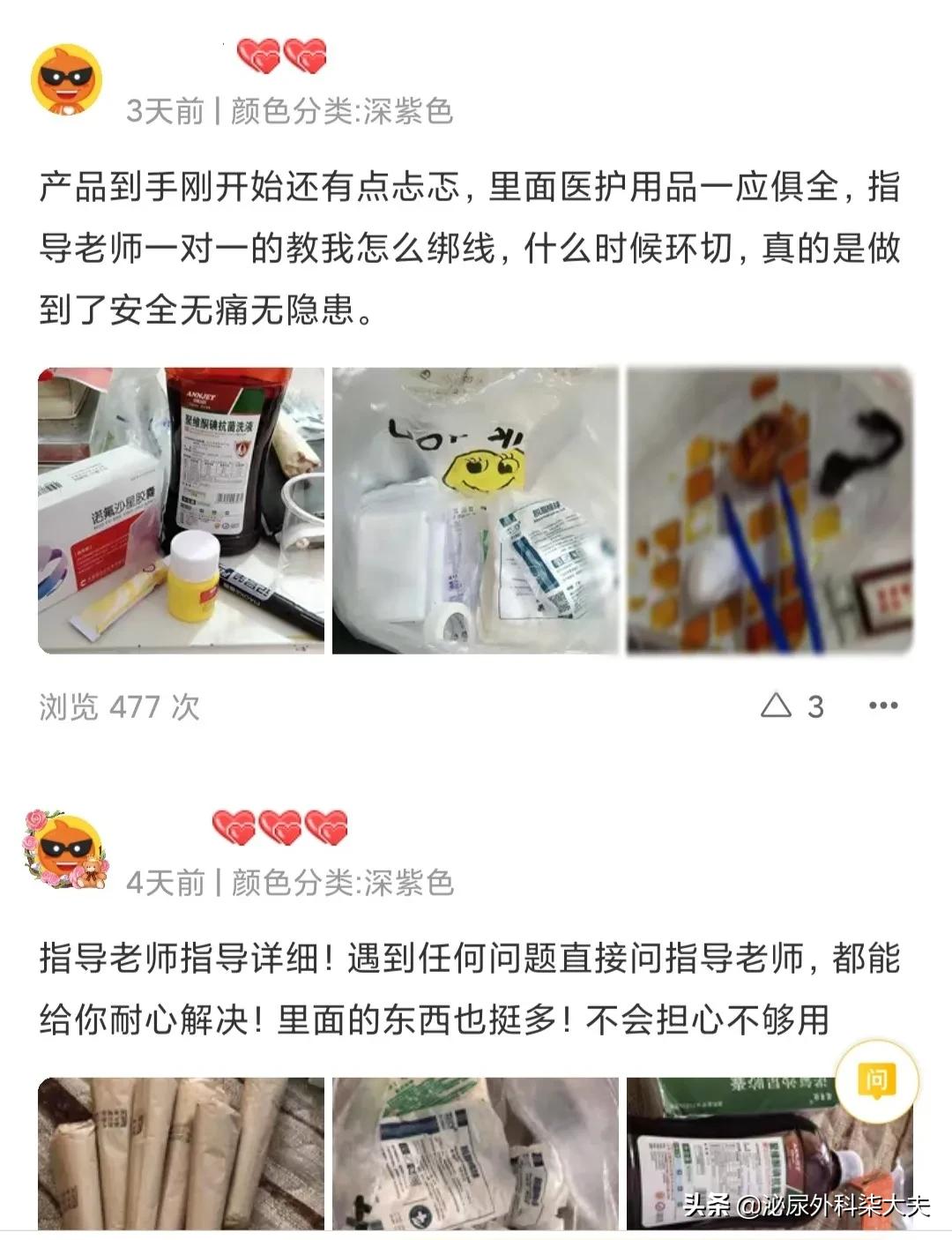Click the 浏览 477 次 view counter

(121, 705)
